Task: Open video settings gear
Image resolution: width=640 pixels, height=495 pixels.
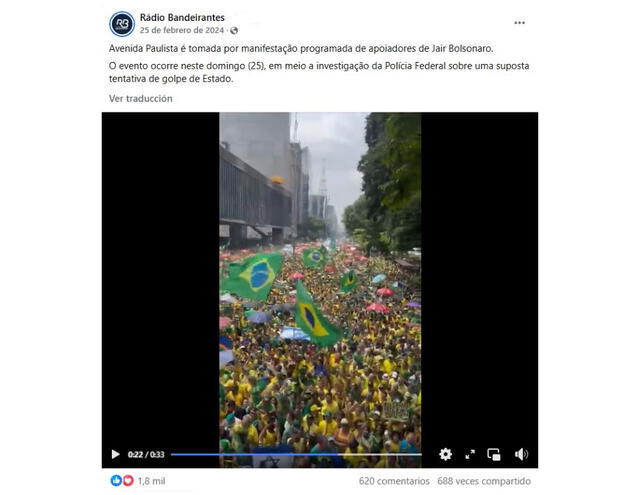Action: point(445,454)
